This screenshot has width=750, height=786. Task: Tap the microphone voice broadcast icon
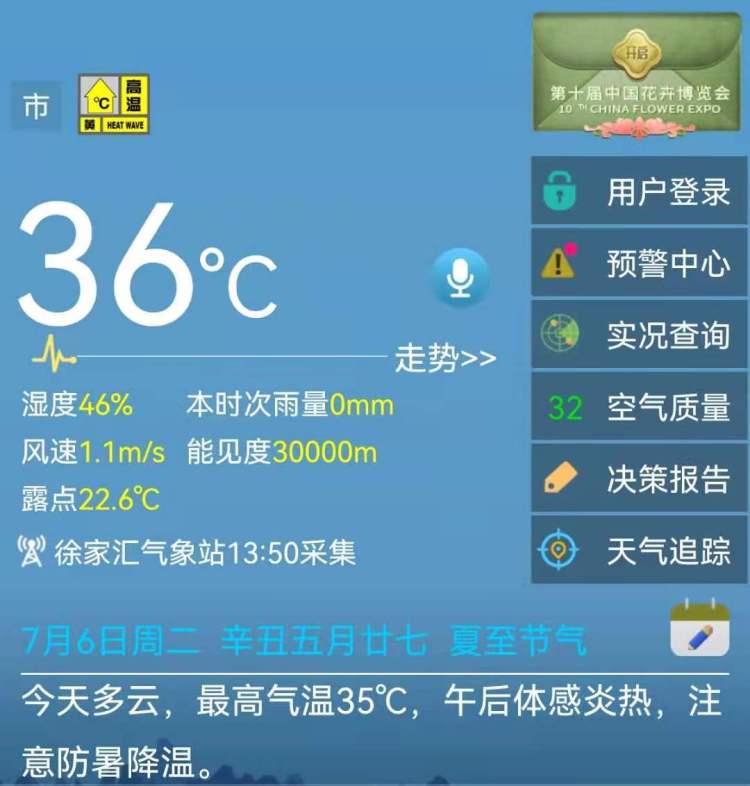(x=460, y=277)
